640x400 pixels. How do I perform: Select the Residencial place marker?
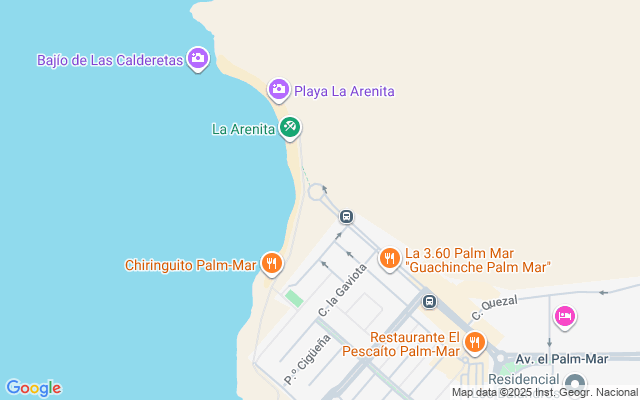[x=574, y=383]
